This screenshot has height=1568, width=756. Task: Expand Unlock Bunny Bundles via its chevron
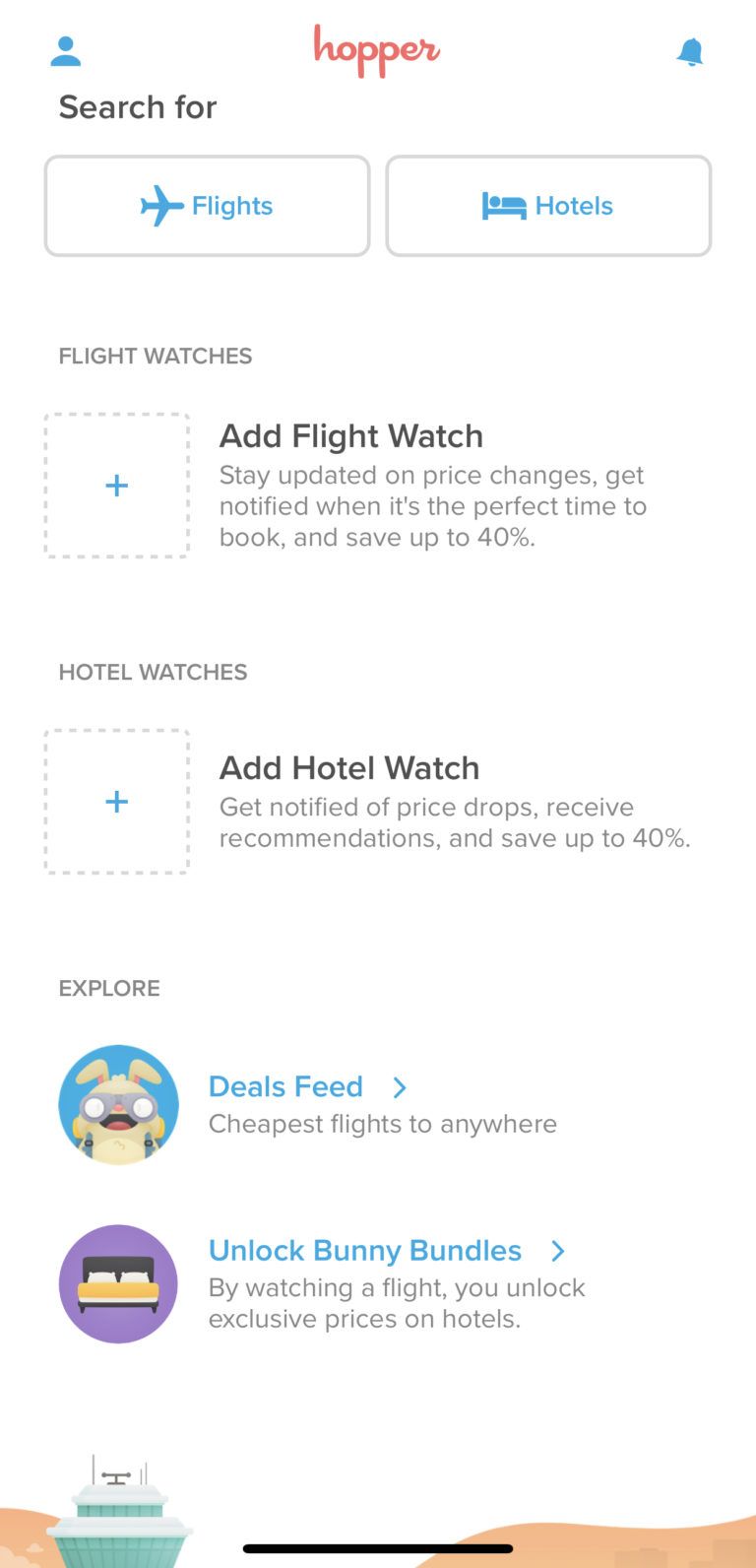pyautogui.click(x=557, y=1251)
